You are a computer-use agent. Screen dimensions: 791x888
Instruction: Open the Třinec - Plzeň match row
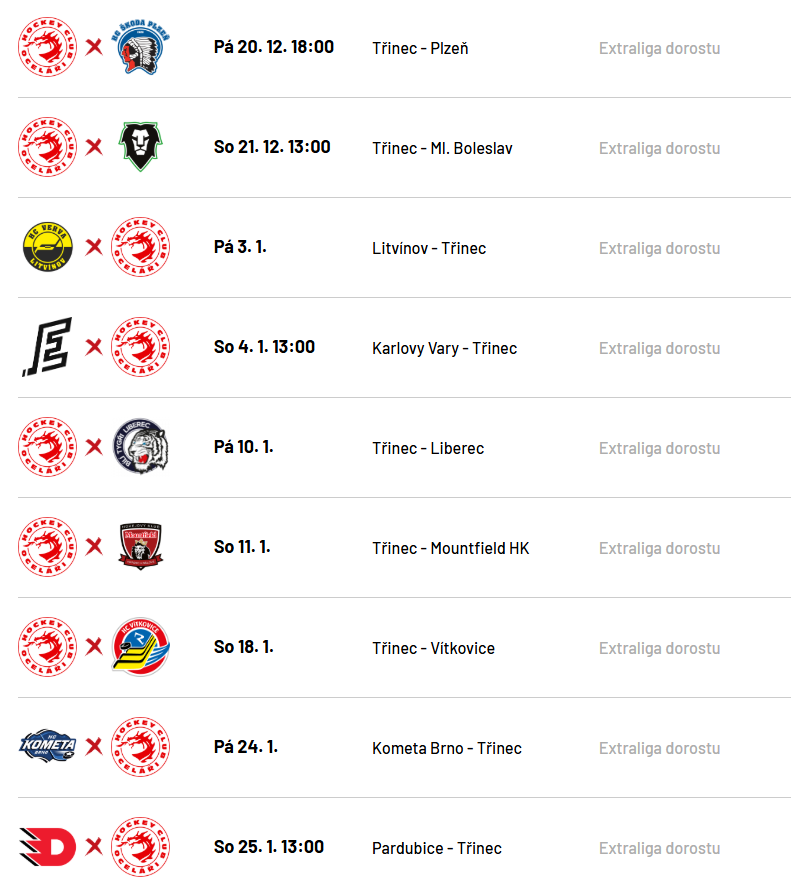420,48
